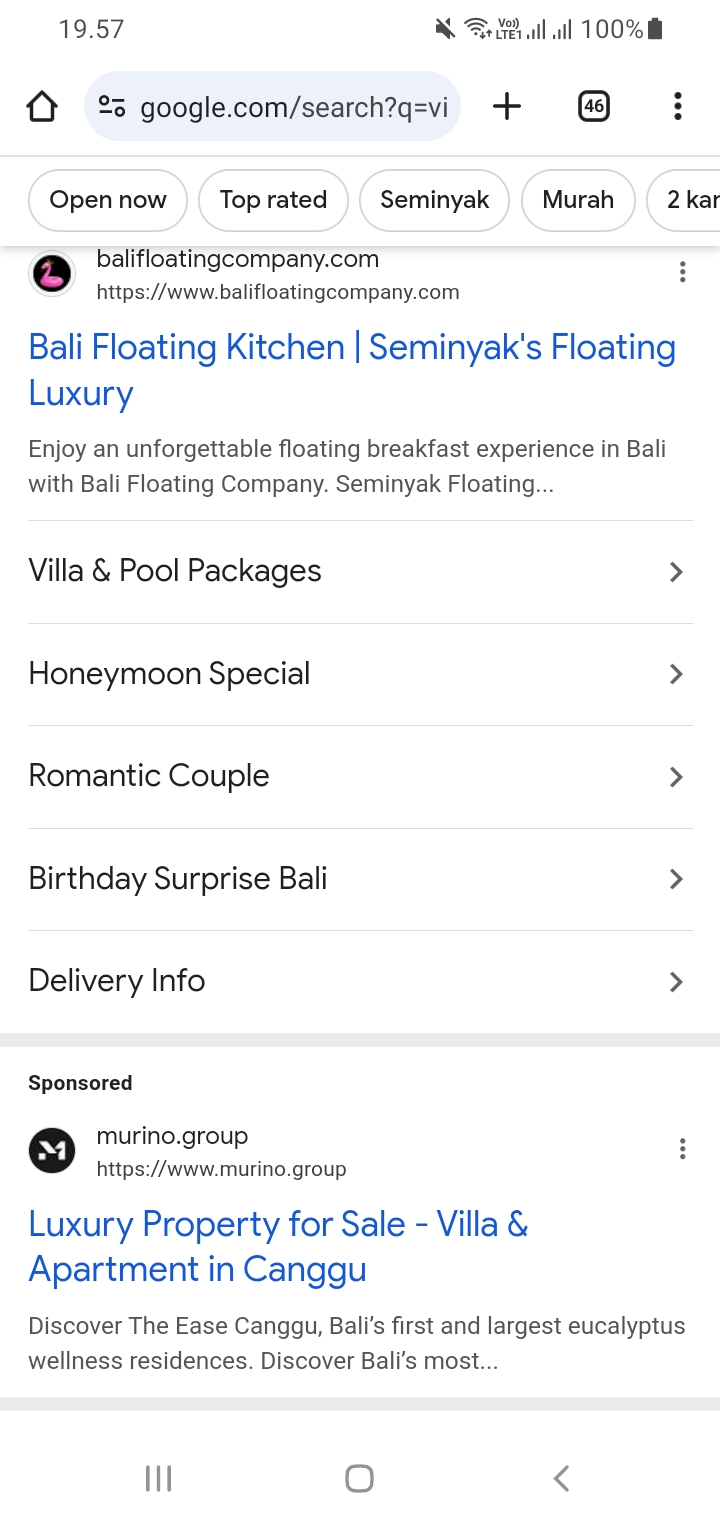Show recent apps from navigation bar
The width and height of the screenshot is (720, 1520).
pyautogui.click(x=159, y=1478)
